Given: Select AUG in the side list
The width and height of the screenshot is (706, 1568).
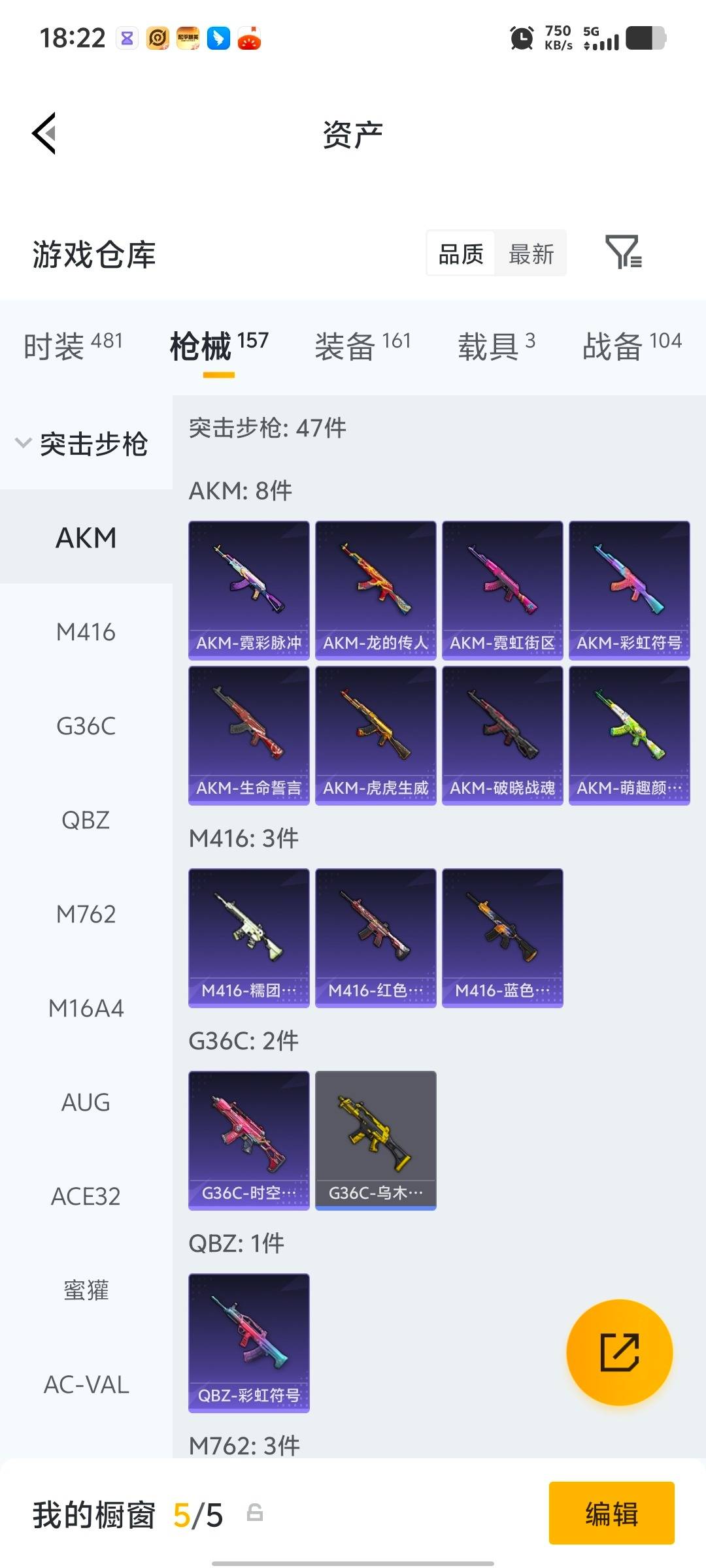Looking at the screenshot, I should 86,1102.
